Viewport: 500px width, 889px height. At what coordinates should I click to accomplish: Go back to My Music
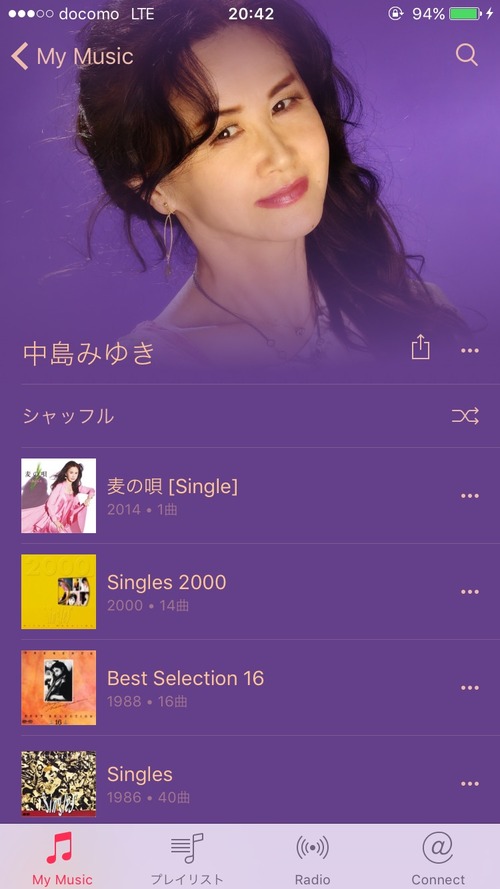click(x=72, y=56)
